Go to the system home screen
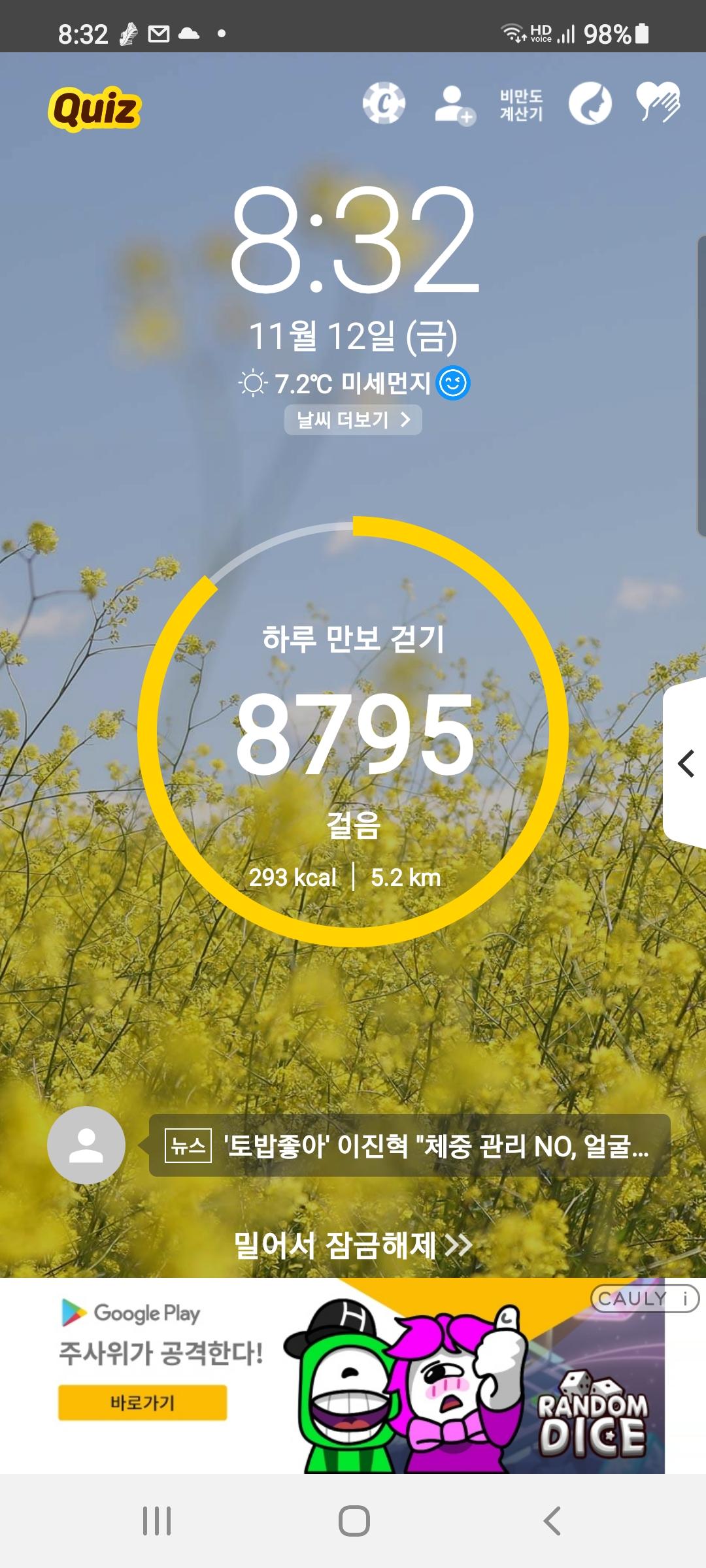The image size is (706, 1568). 354,1521
